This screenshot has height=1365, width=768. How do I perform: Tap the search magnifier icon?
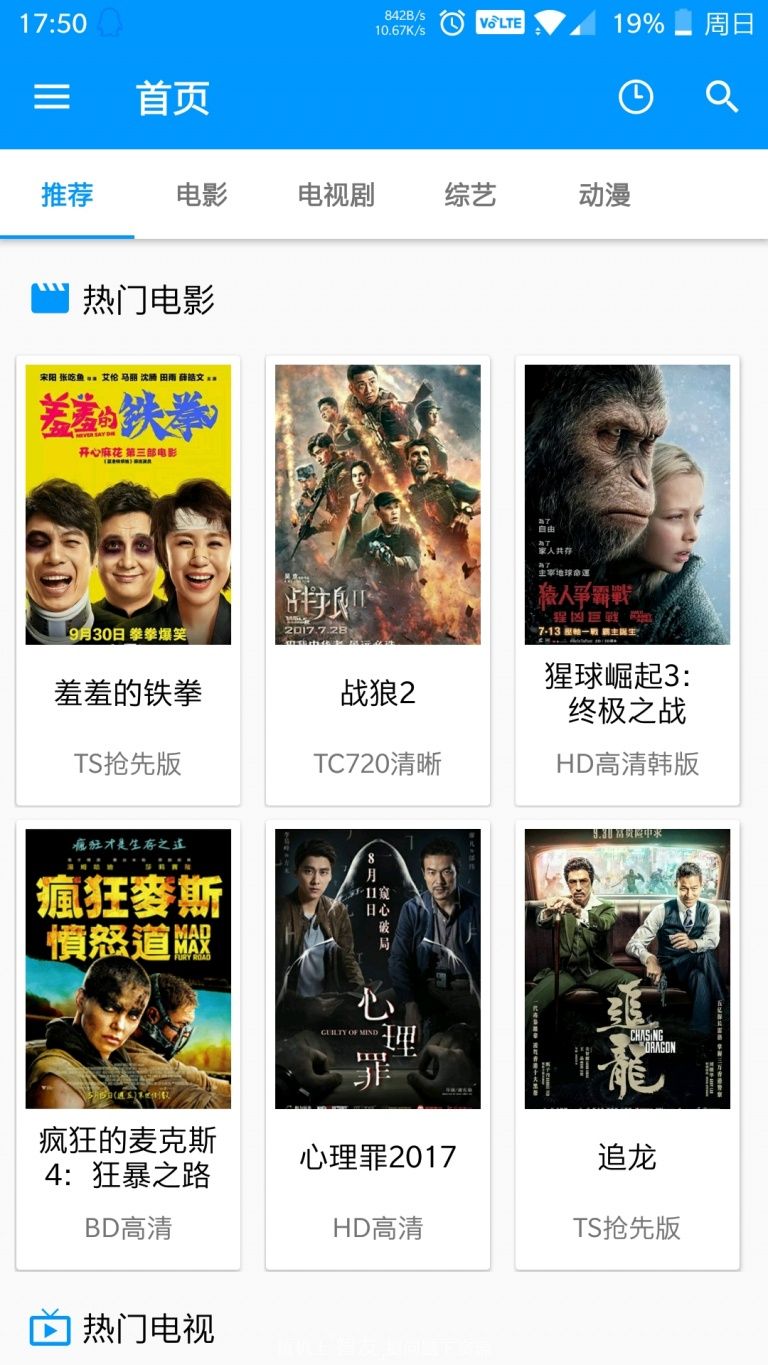point(721,97)
